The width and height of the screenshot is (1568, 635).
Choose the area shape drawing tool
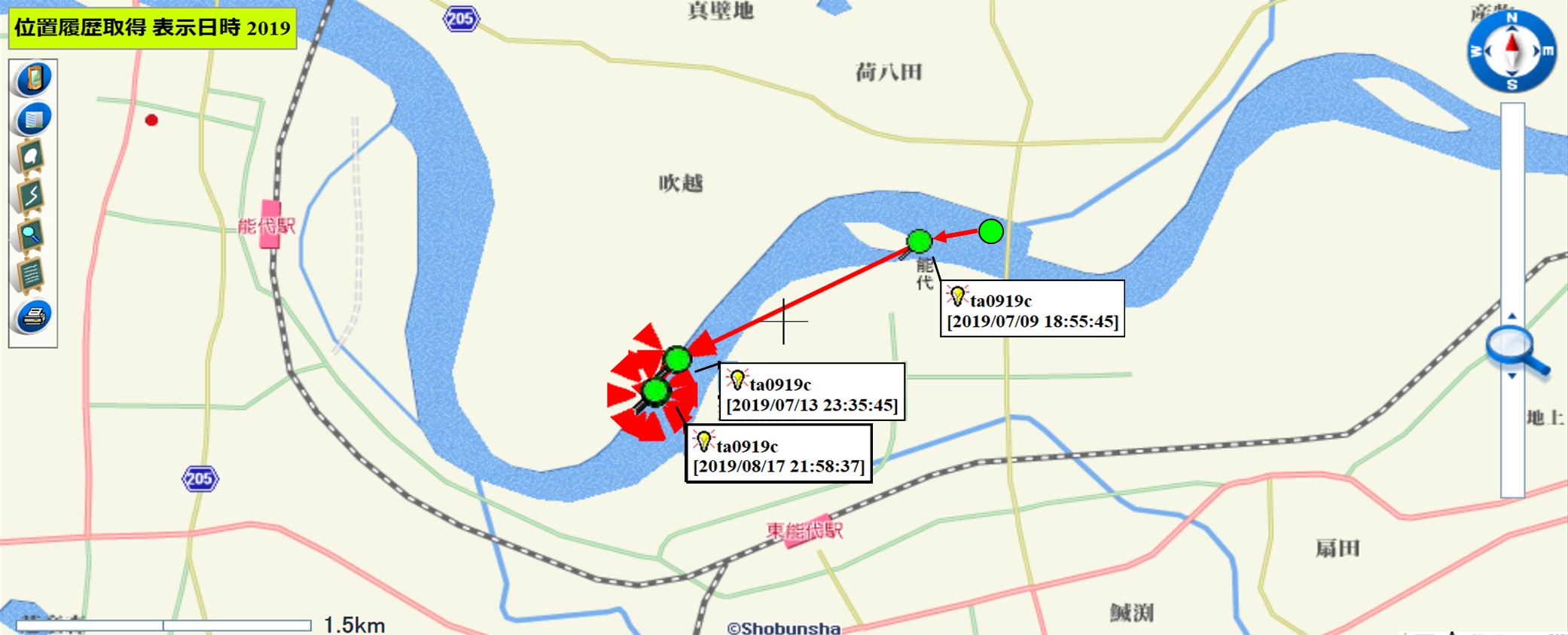coord(32,157)
